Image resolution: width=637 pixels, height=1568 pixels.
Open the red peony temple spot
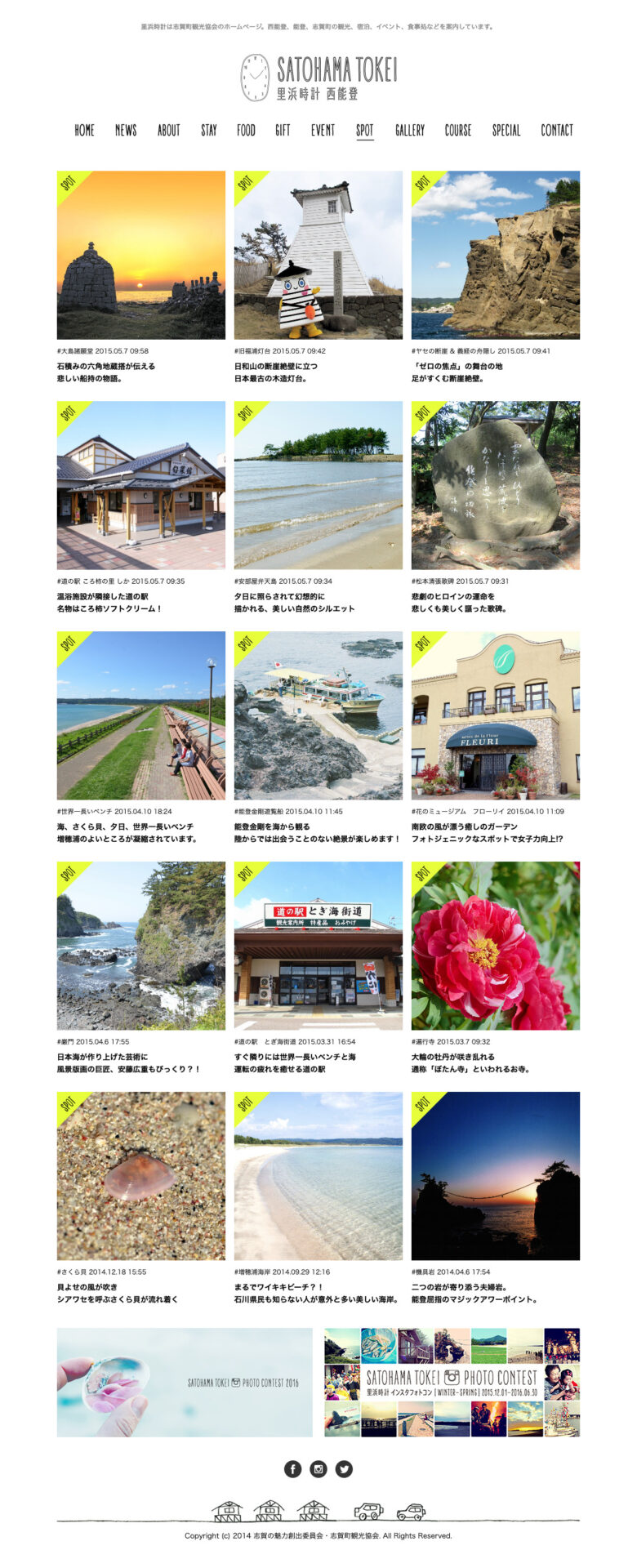click(x=496, y=946)
